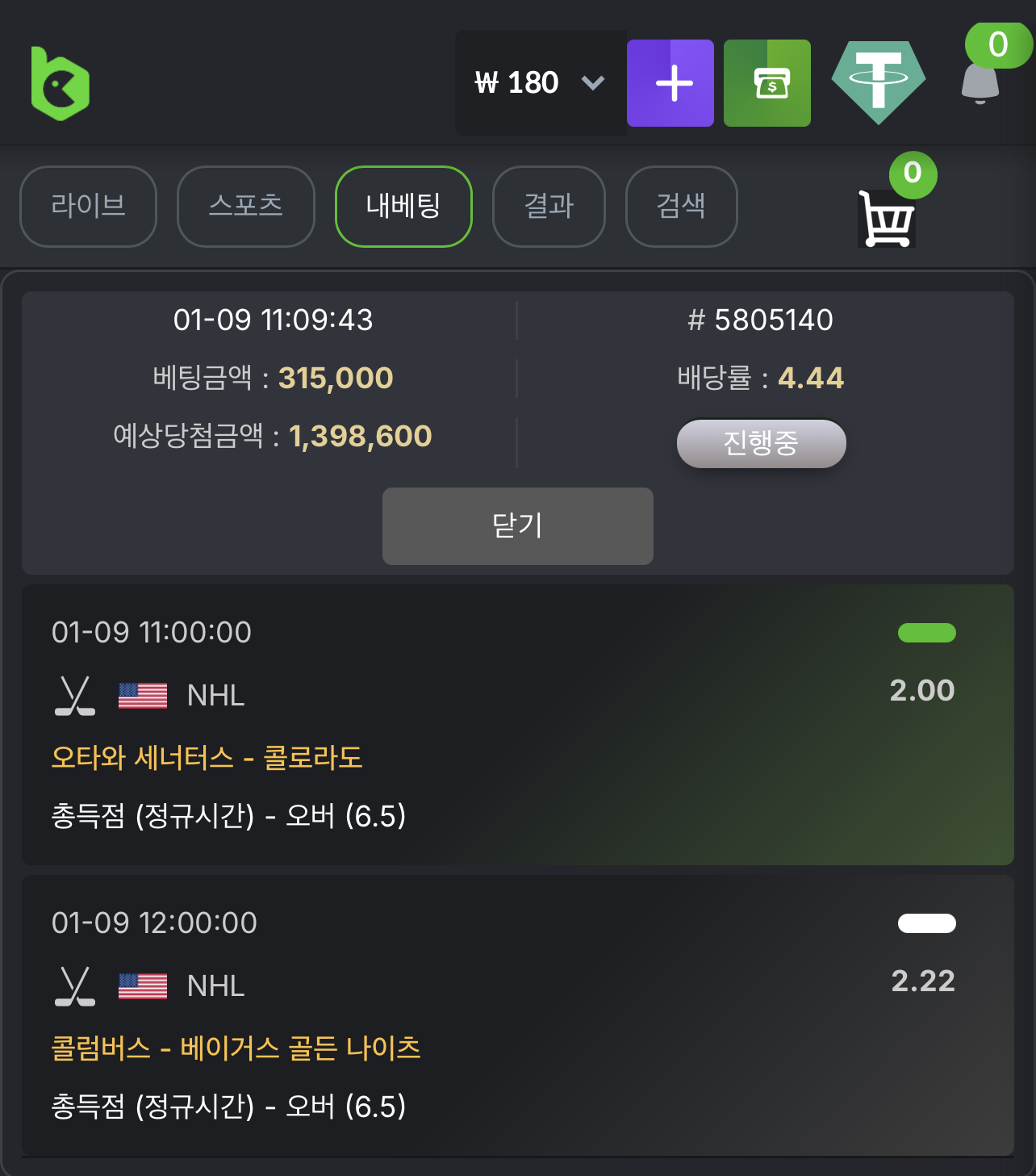The image size is (1036, 1176).
Task: Open the deposit plus icon
Action: (670, 82)
